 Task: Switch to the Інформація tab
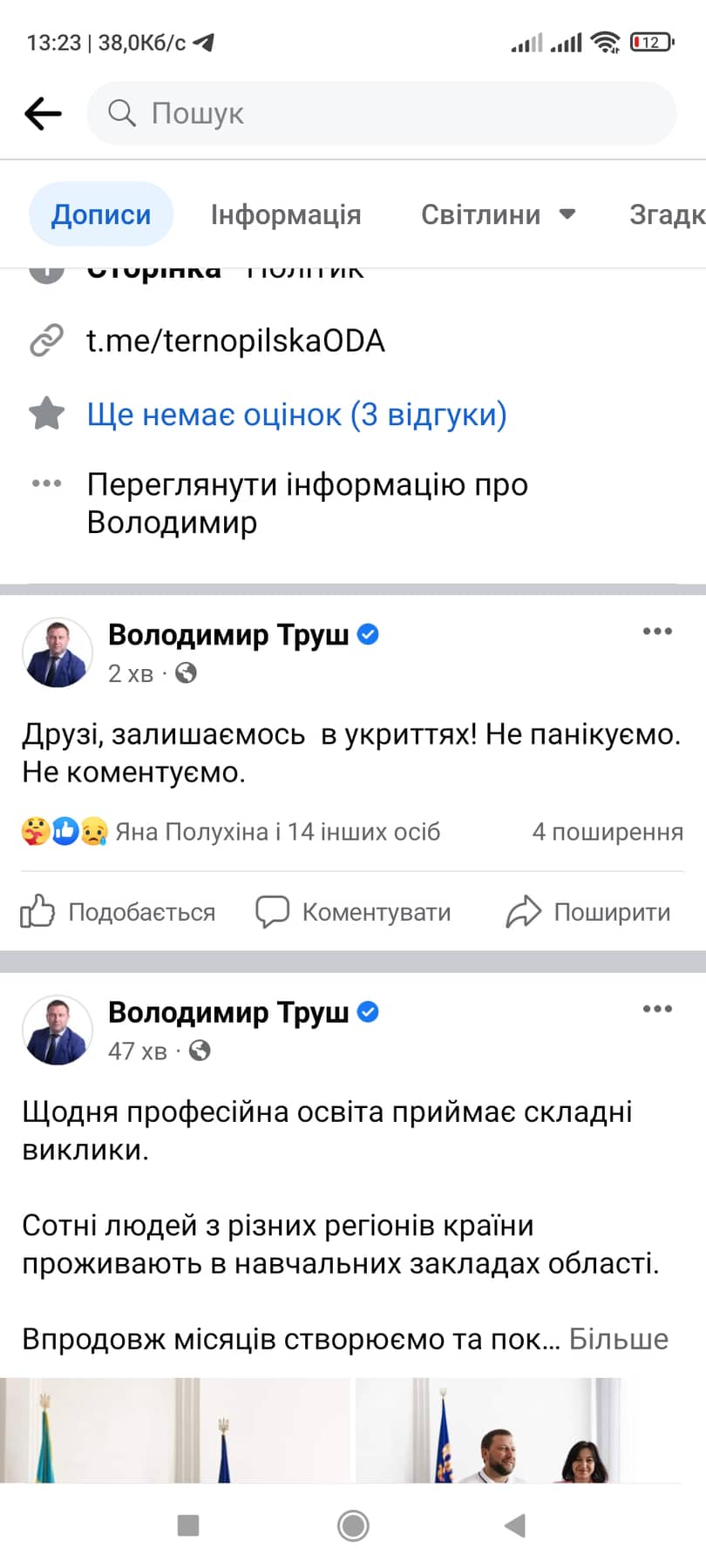[286, 214]
